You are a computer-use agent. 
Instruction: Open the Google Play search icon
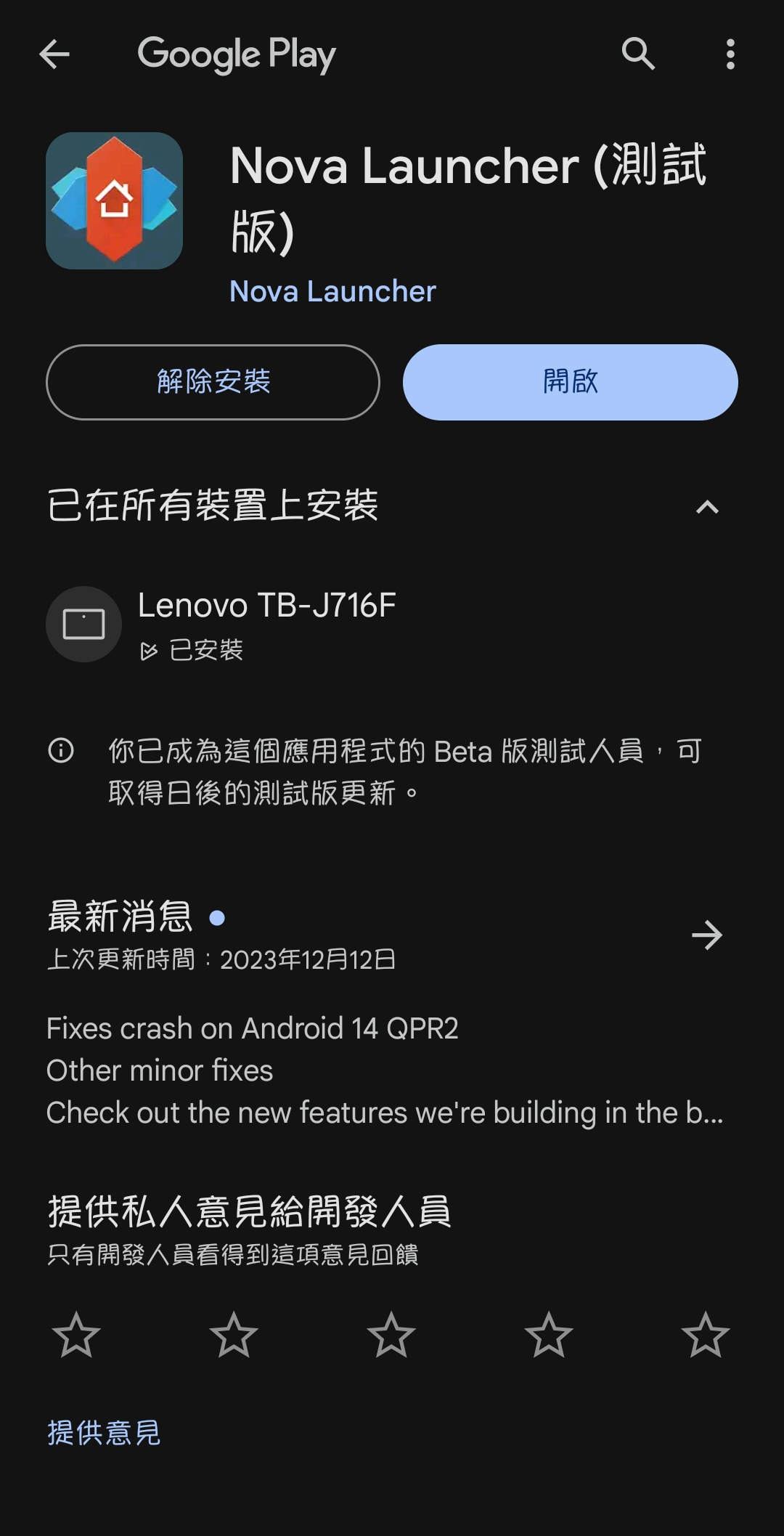pos(638,54)
